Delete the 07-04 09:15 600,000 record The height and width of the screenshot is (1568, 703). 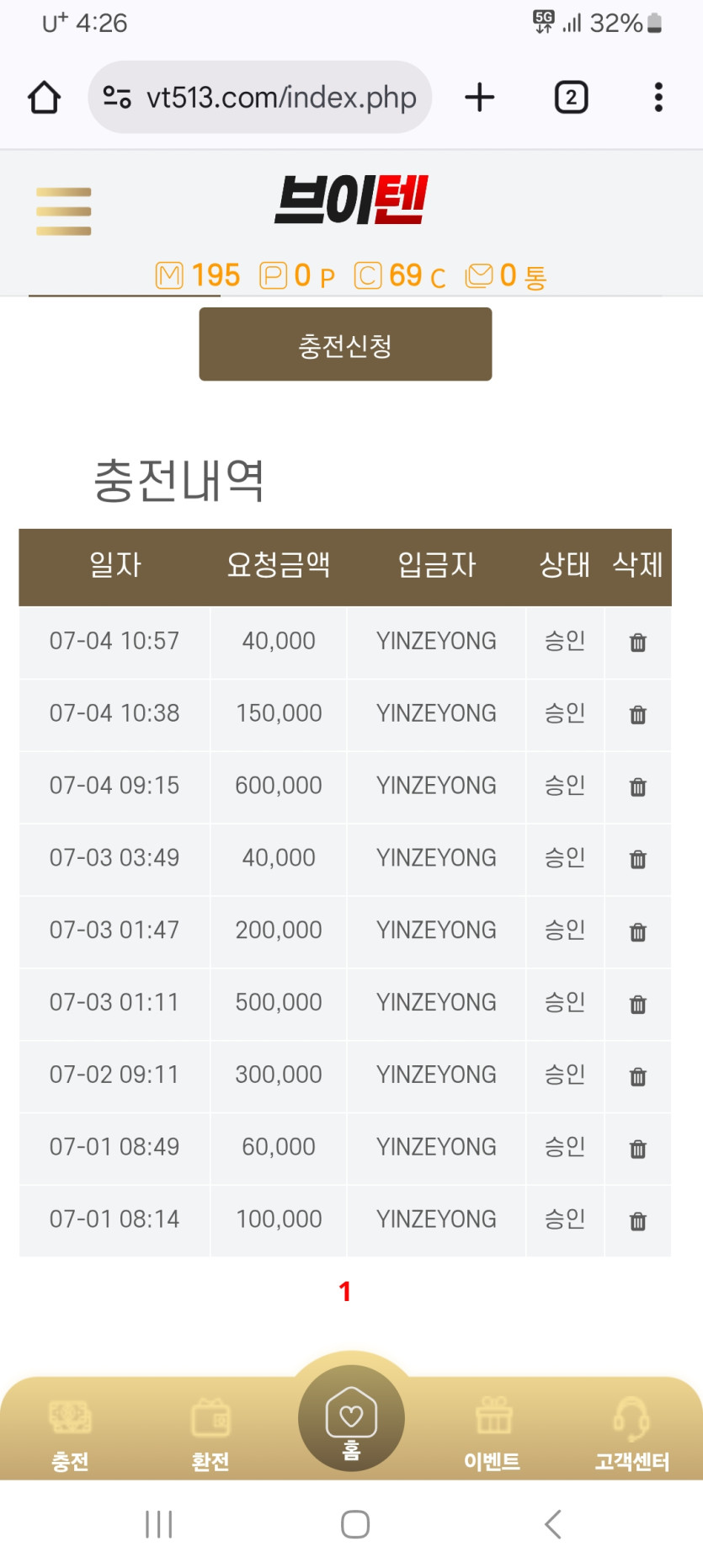pyautogui.click(x=638, y=787)
